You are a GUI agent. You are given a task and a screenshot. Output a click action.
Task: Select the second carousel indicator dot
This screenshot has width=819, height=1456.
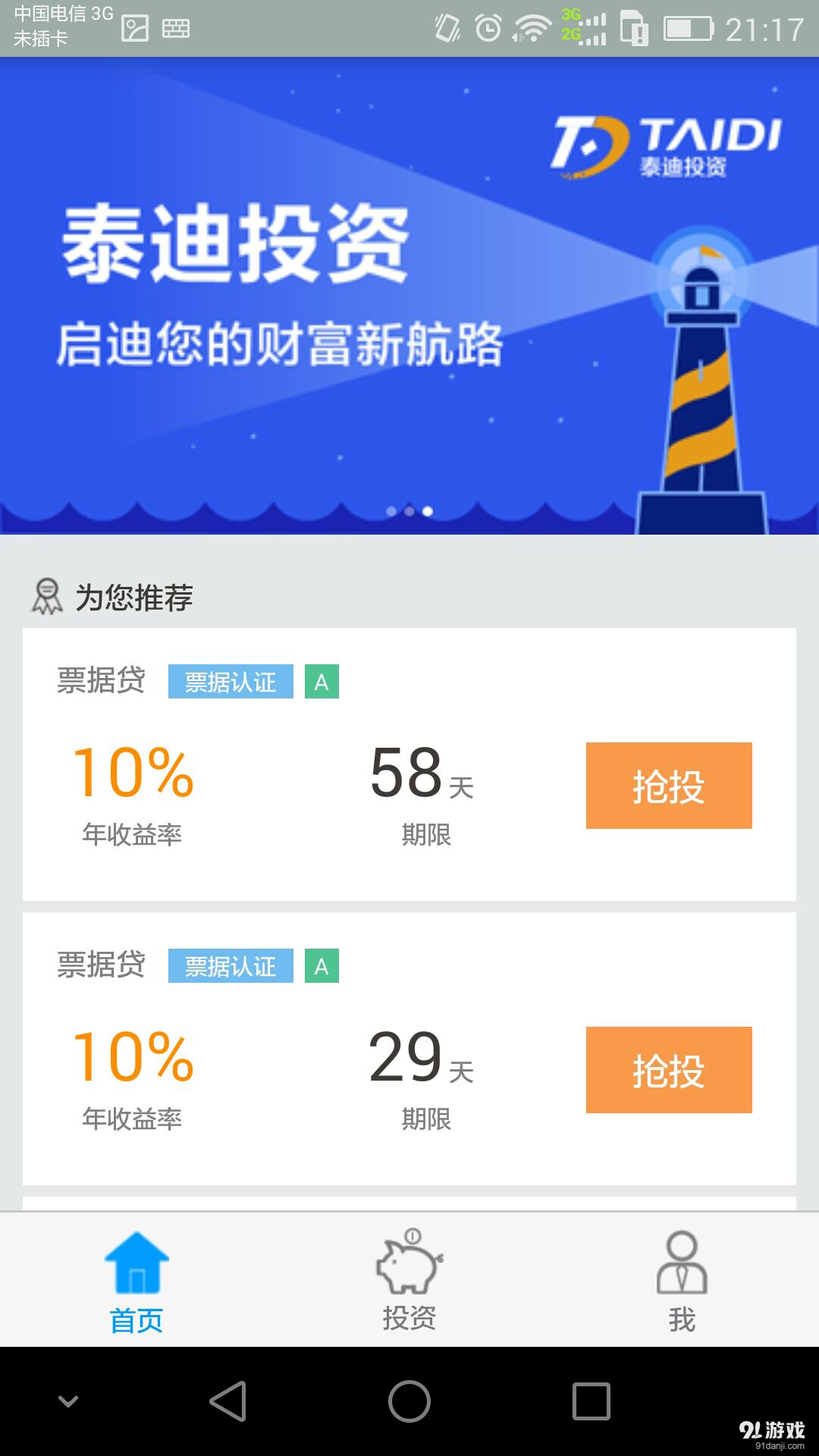click(409, 511)
